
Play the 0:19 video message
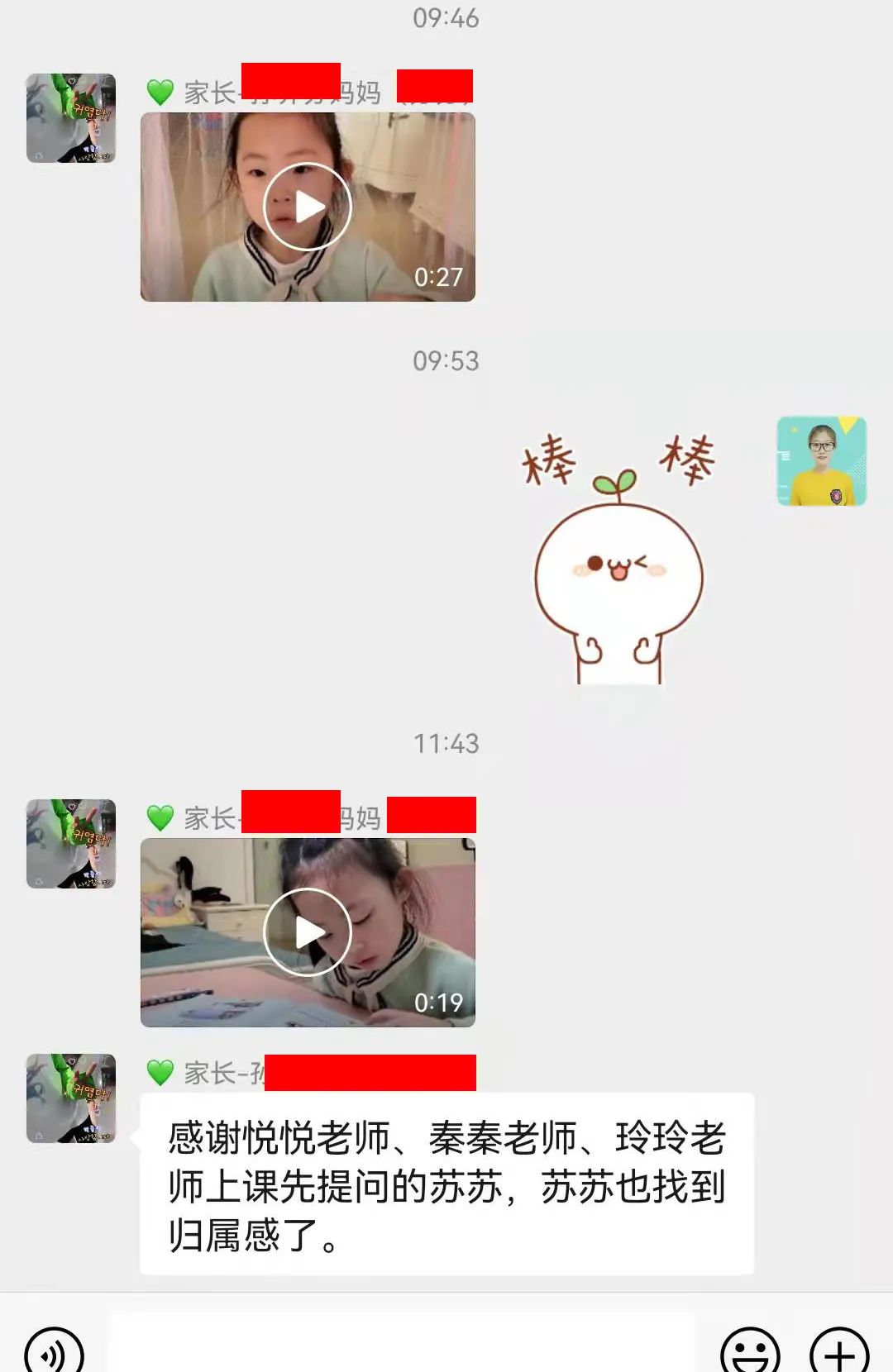click(308, 932)
